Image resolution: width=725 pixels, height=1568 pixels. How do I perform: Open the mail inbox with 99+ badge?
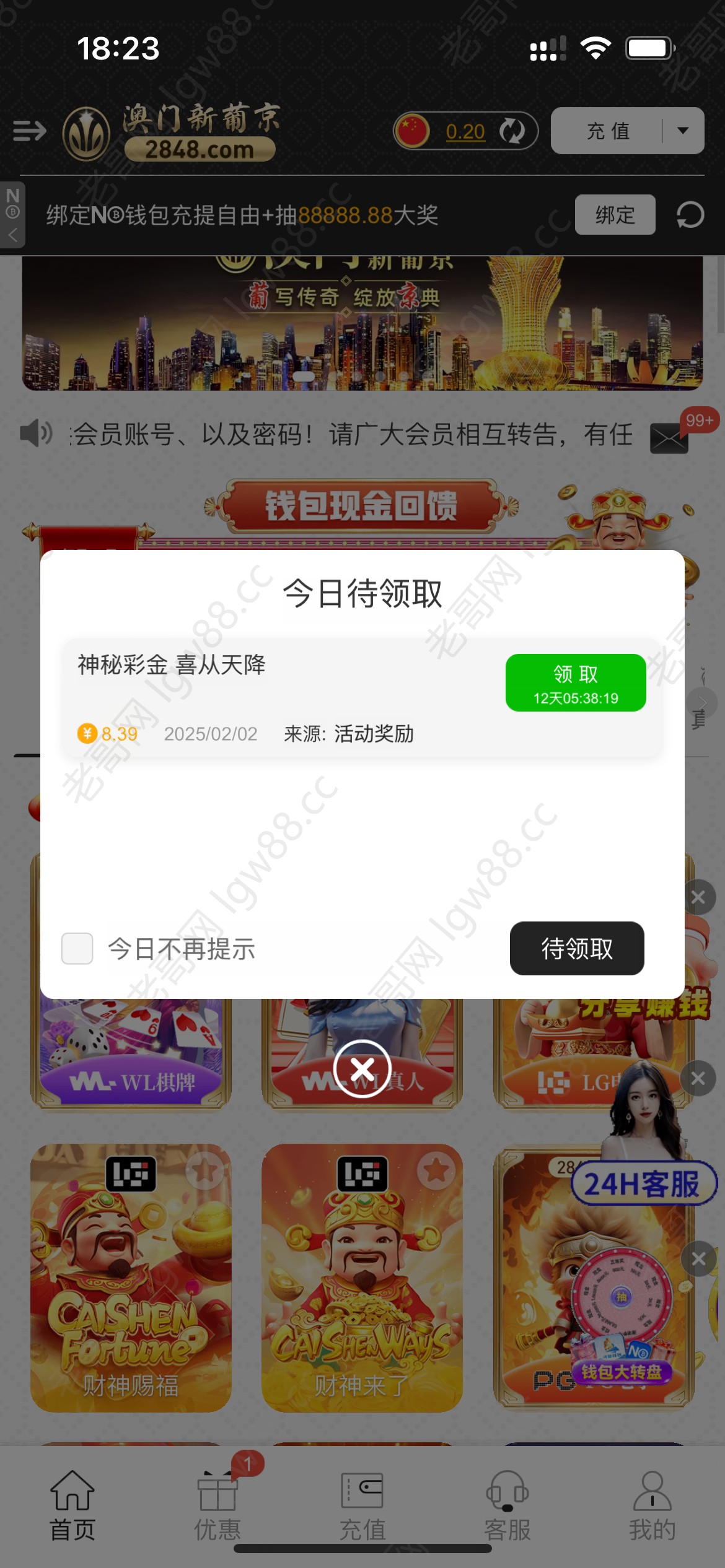pos(669,438)
